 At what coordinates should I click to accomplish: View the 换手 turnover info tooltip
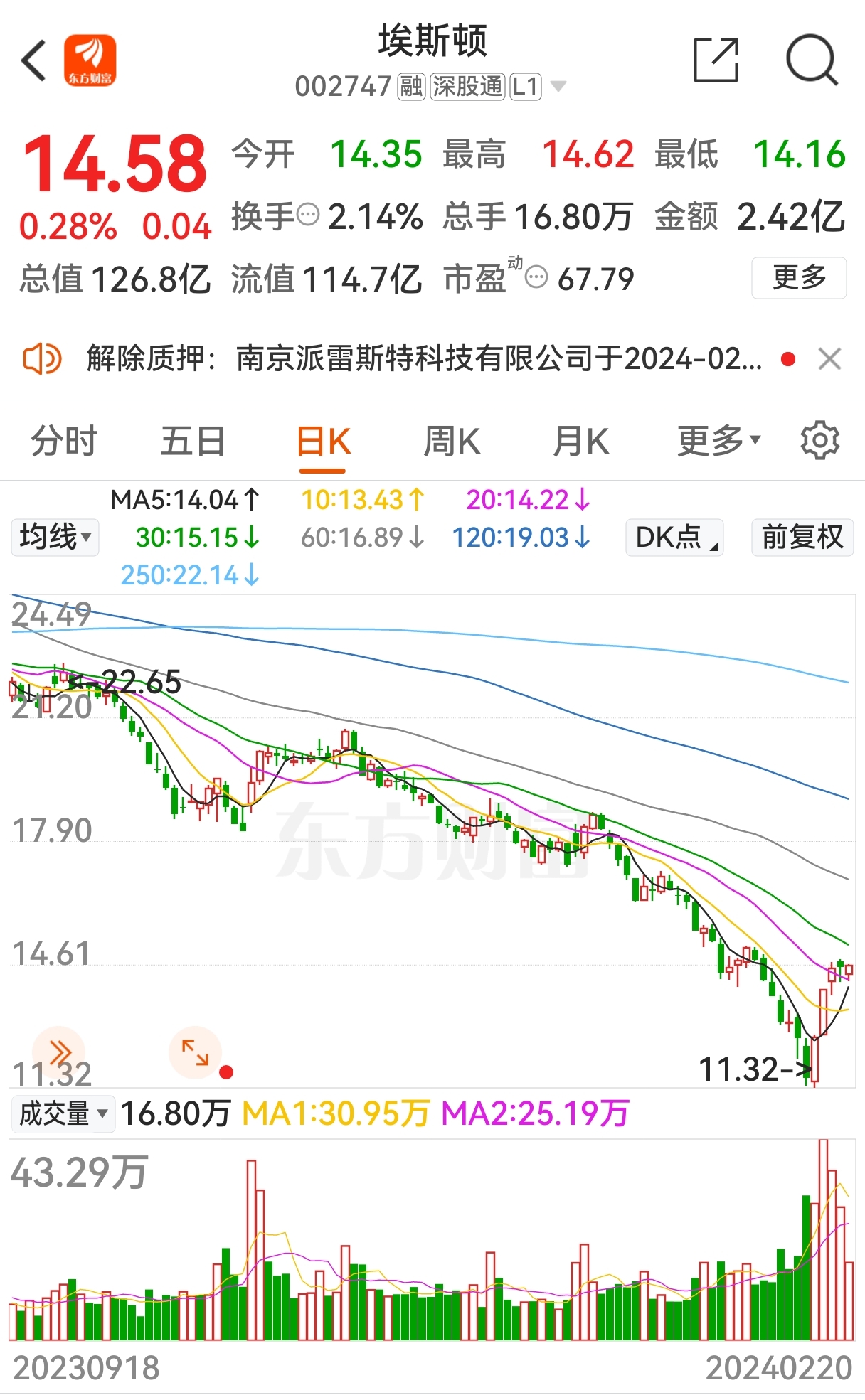pos(308,214)
